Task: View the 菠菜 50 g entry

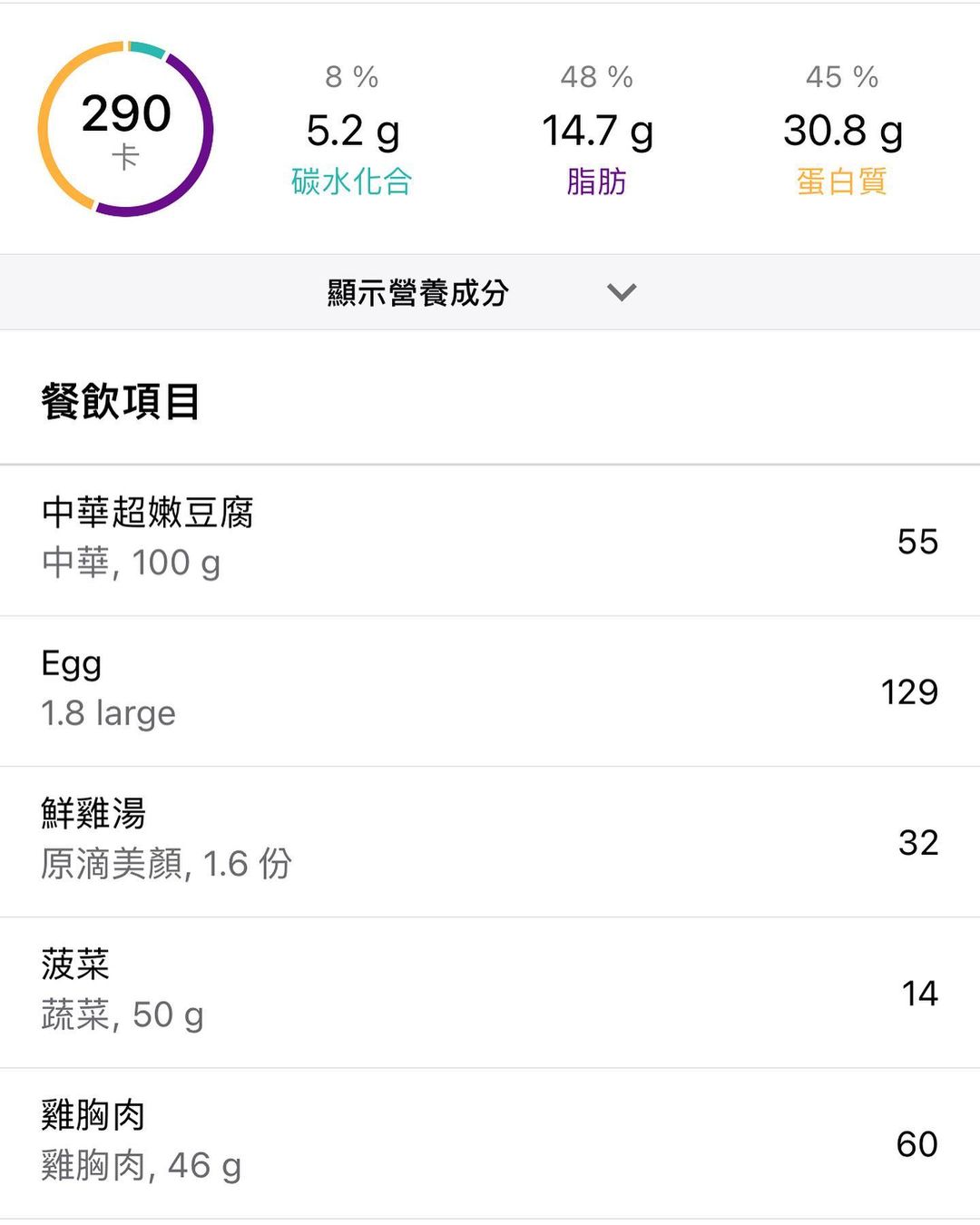Action: [490, 992]
